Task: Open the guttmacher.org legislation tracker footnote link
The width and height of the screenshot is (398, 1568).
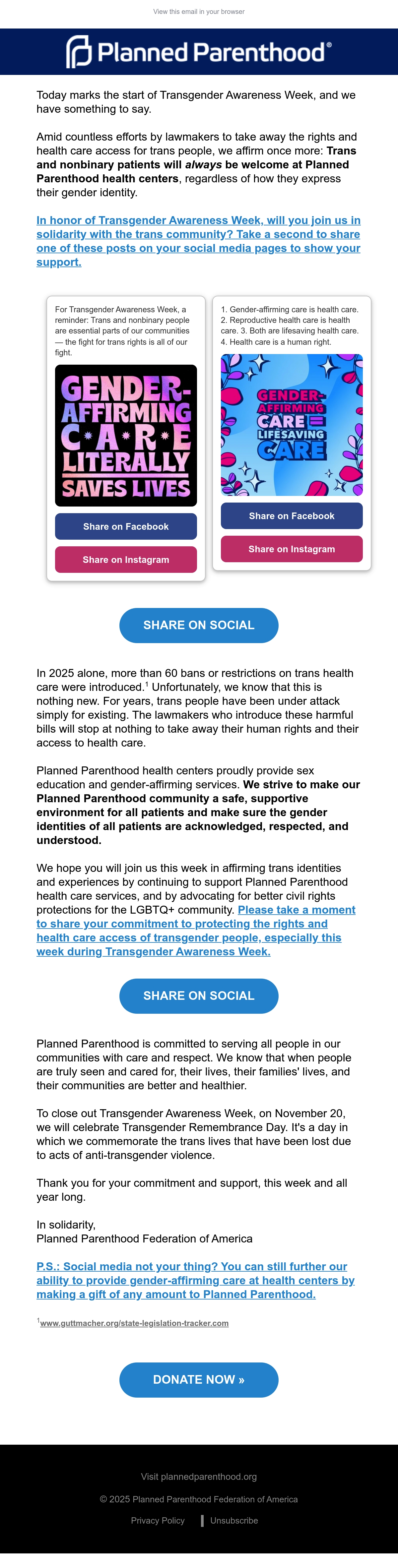Action: click(x=135, y=1323)
